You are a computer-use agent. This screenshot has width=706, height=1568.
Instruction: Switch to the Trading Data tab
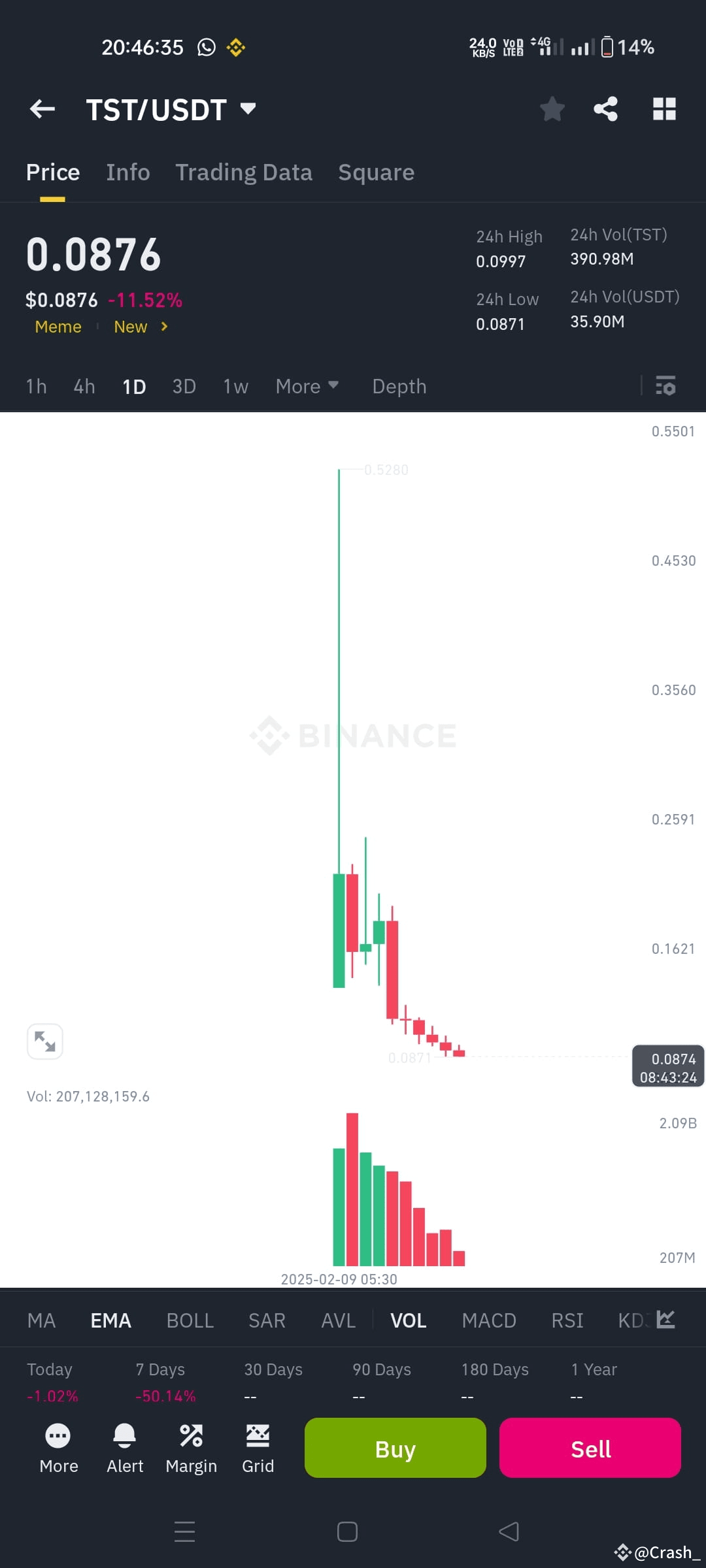click(x=243, y=172)
